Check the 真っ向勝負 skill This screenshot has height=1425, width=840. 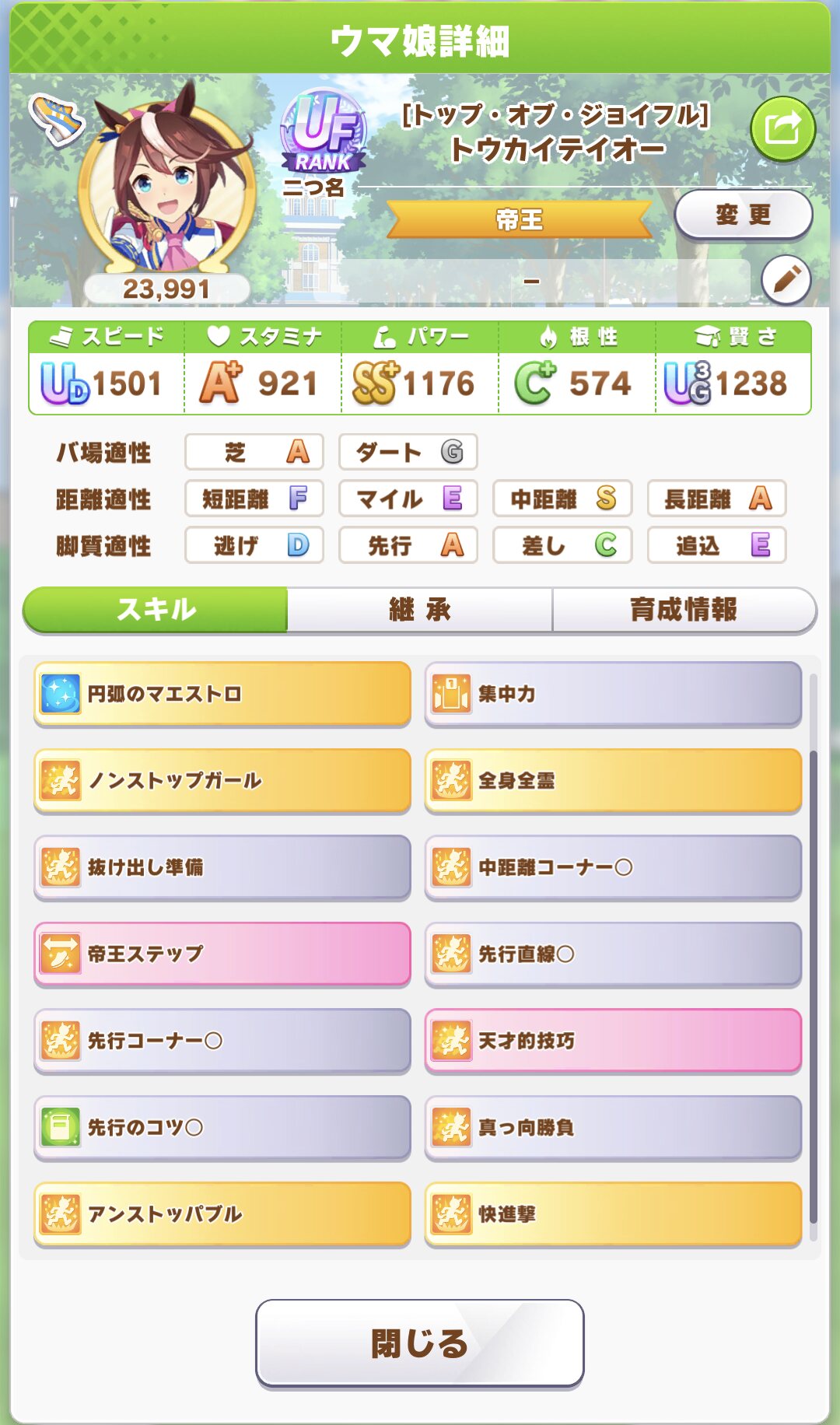pos(613,1127)
